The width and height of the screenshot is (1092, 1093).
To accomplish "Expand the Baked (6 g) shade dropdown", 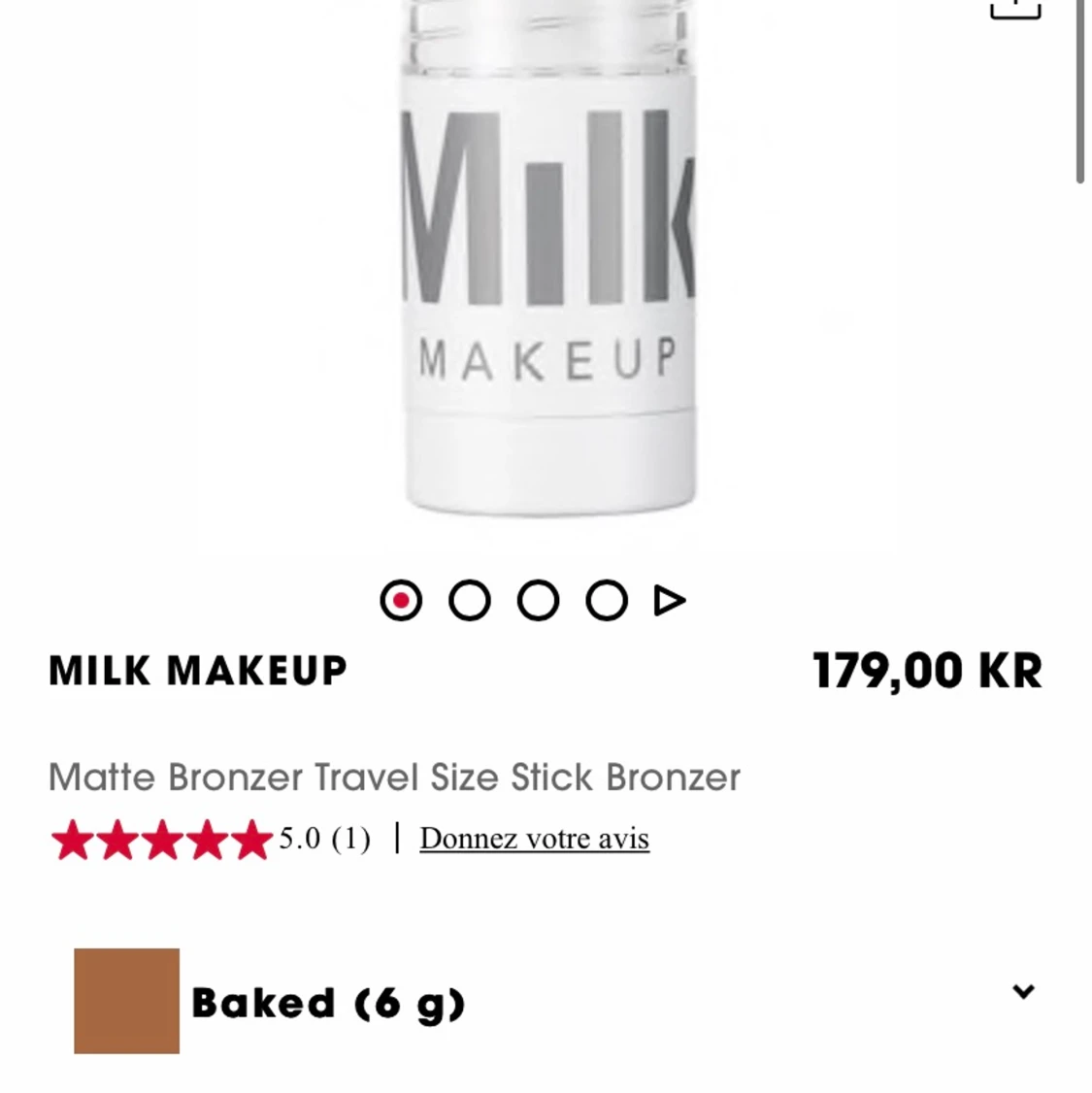I will (1023, 992).
